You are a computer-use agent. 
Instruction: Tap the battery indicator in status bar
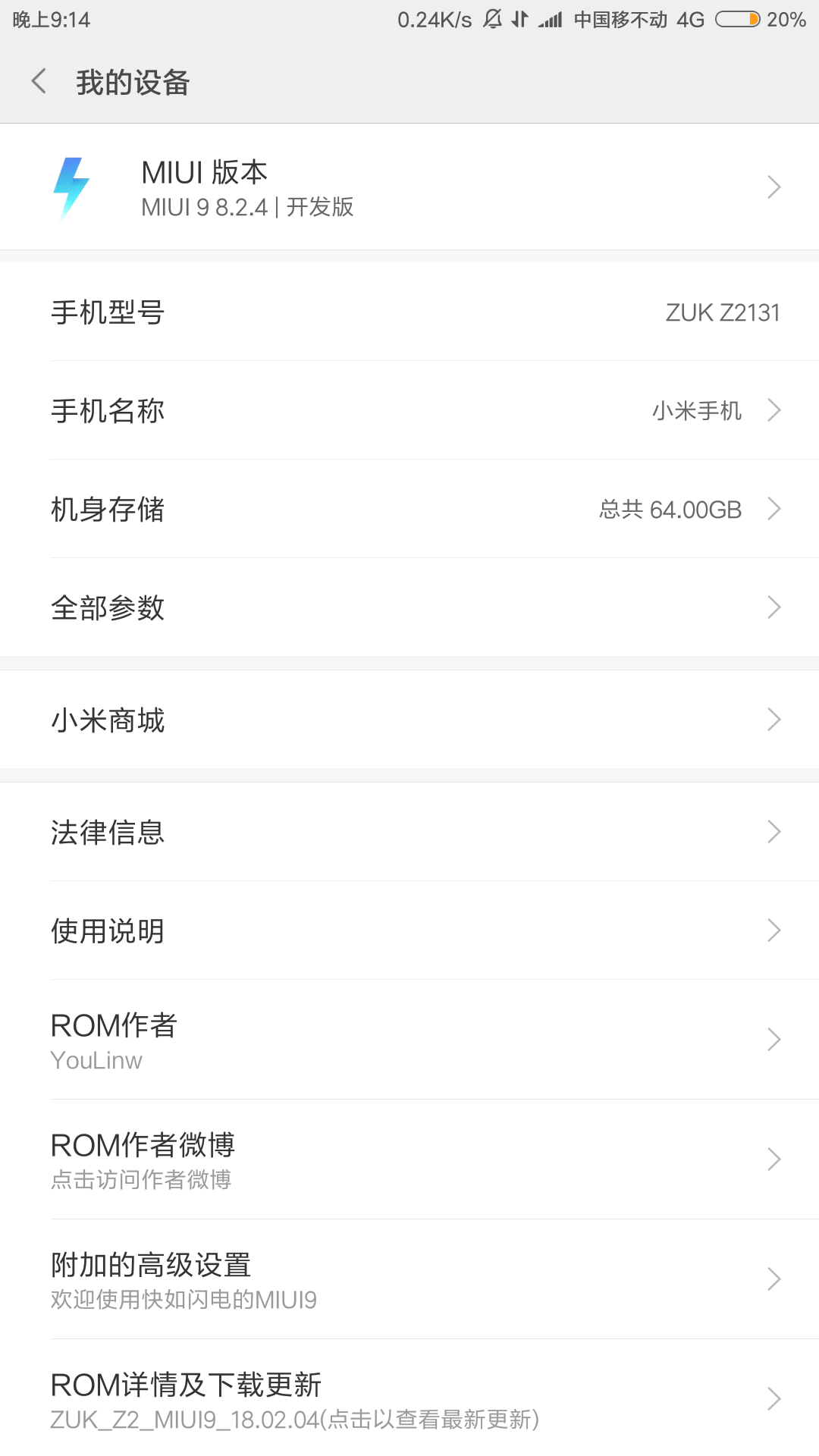coord(739,19)
